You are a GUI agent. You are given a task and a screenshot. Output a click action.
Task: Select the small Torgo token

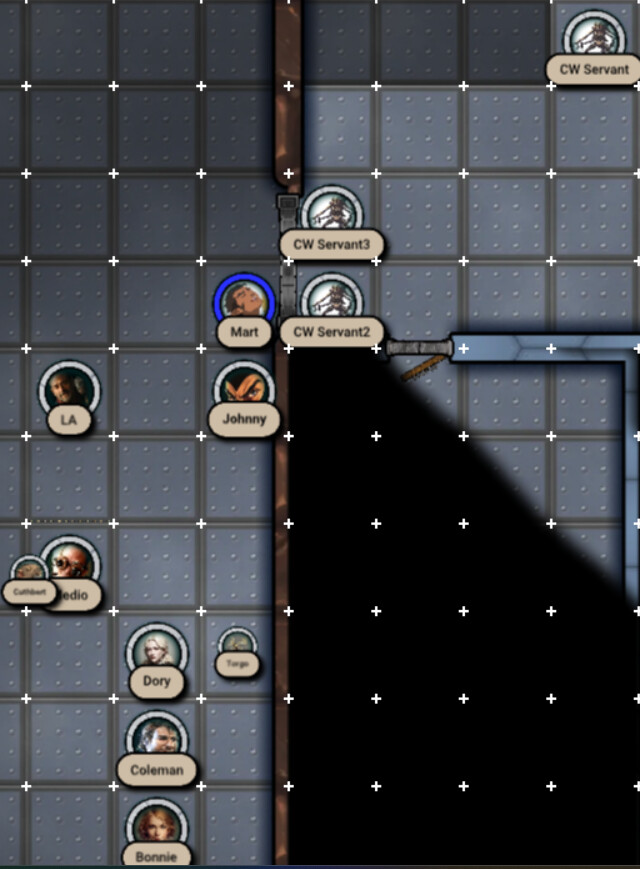237,644
